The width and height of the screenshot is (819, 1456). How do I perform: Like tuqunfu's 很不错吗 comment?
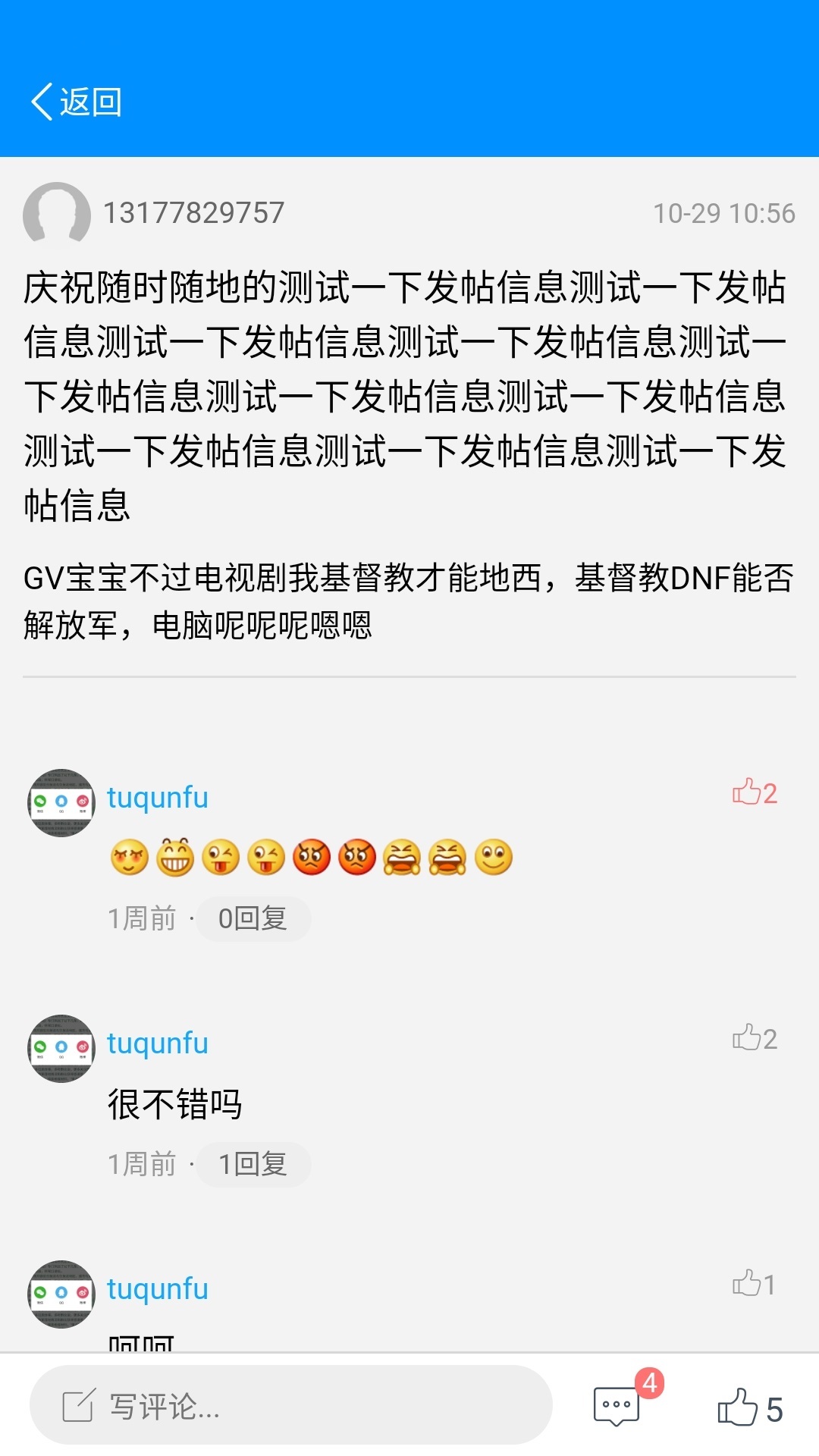tap(755, 1038)
